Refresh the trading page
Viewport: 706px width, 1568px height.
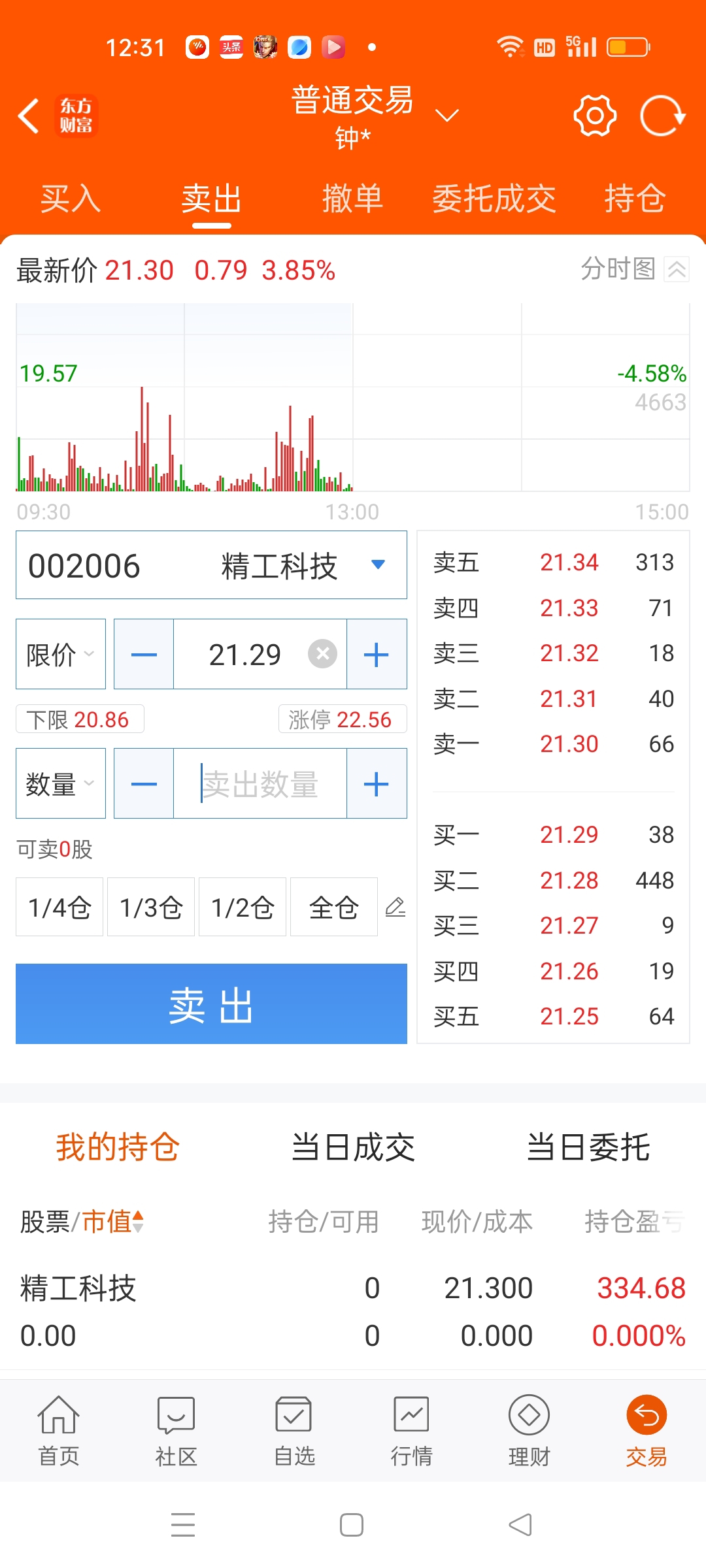(662, 116)
